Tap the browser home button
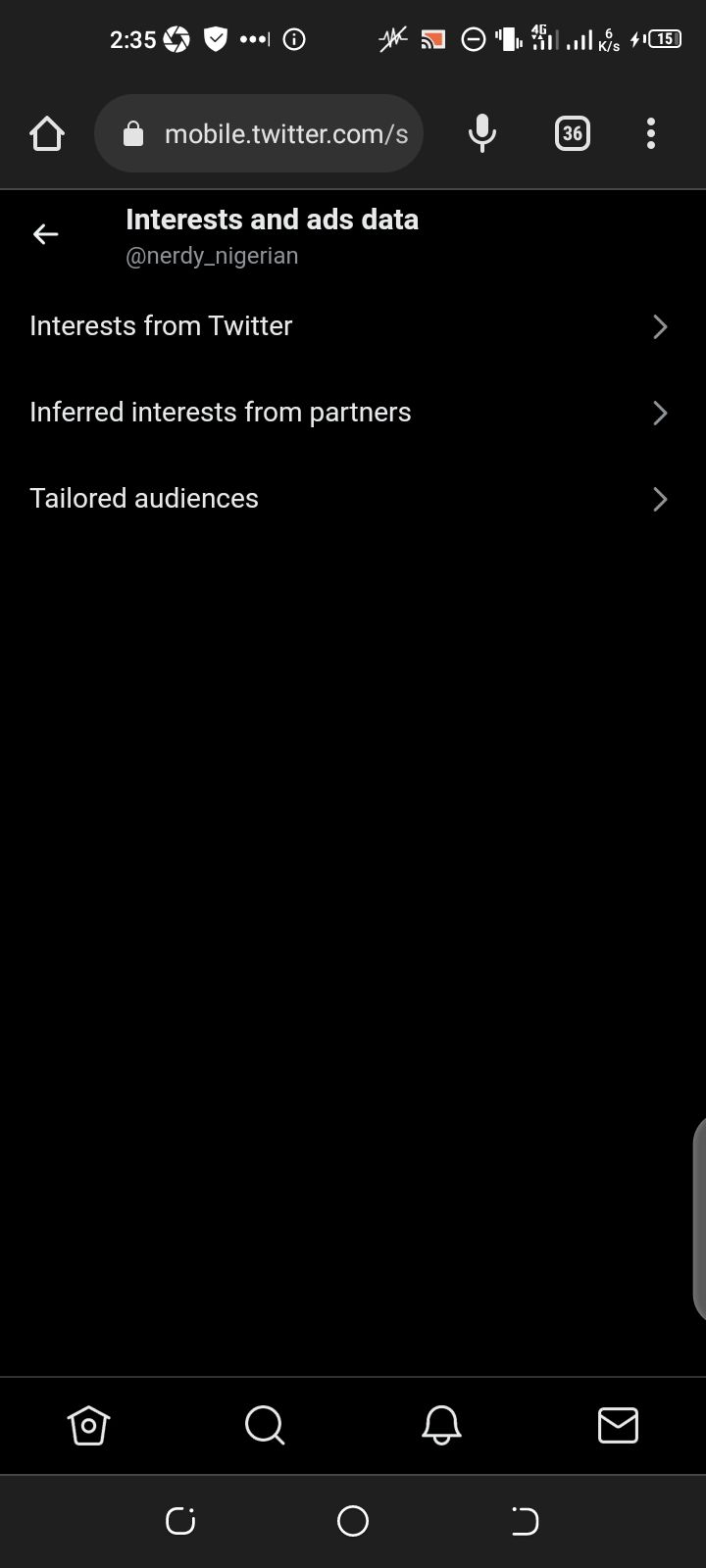The image size is (706, 1568). click(x=47, y=133)
